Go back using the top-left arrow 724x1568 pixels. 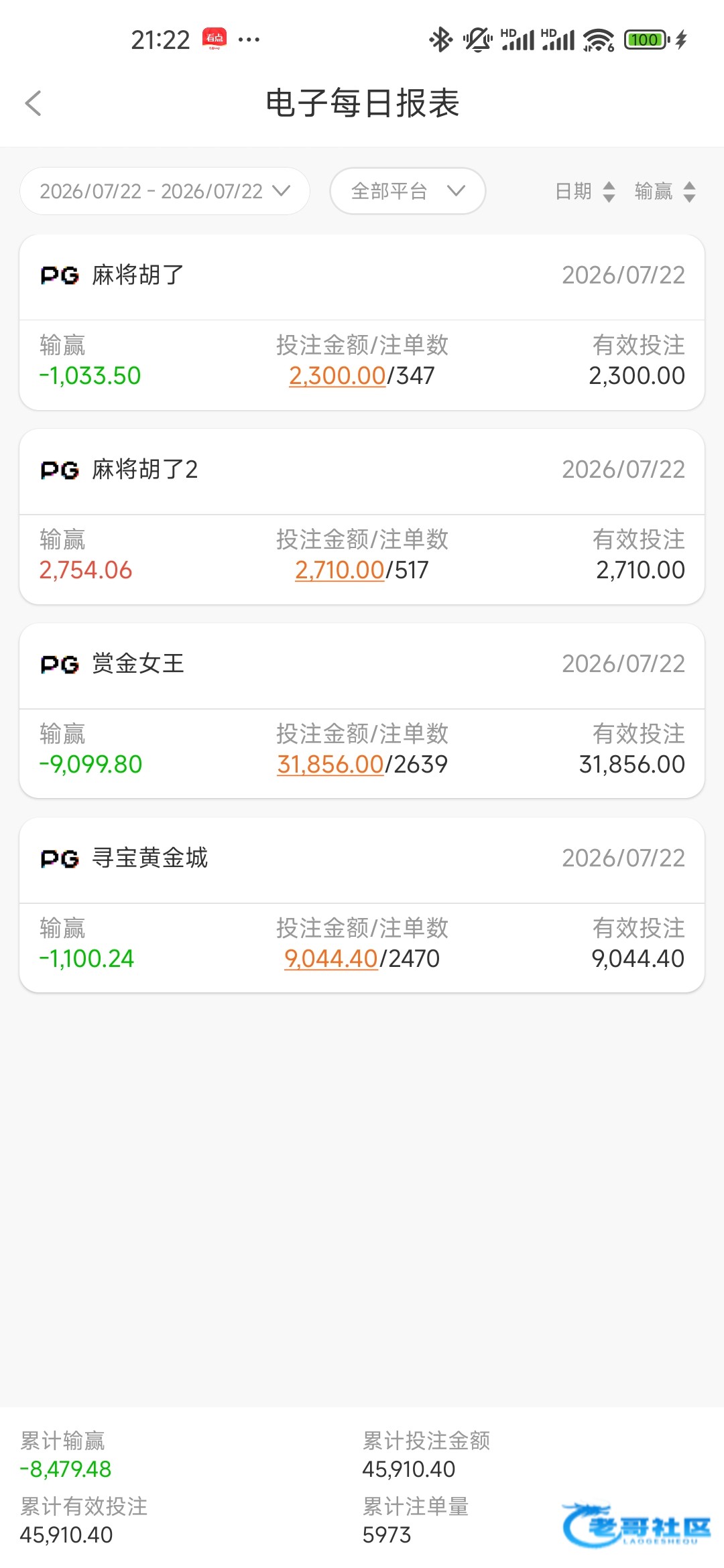34,103
